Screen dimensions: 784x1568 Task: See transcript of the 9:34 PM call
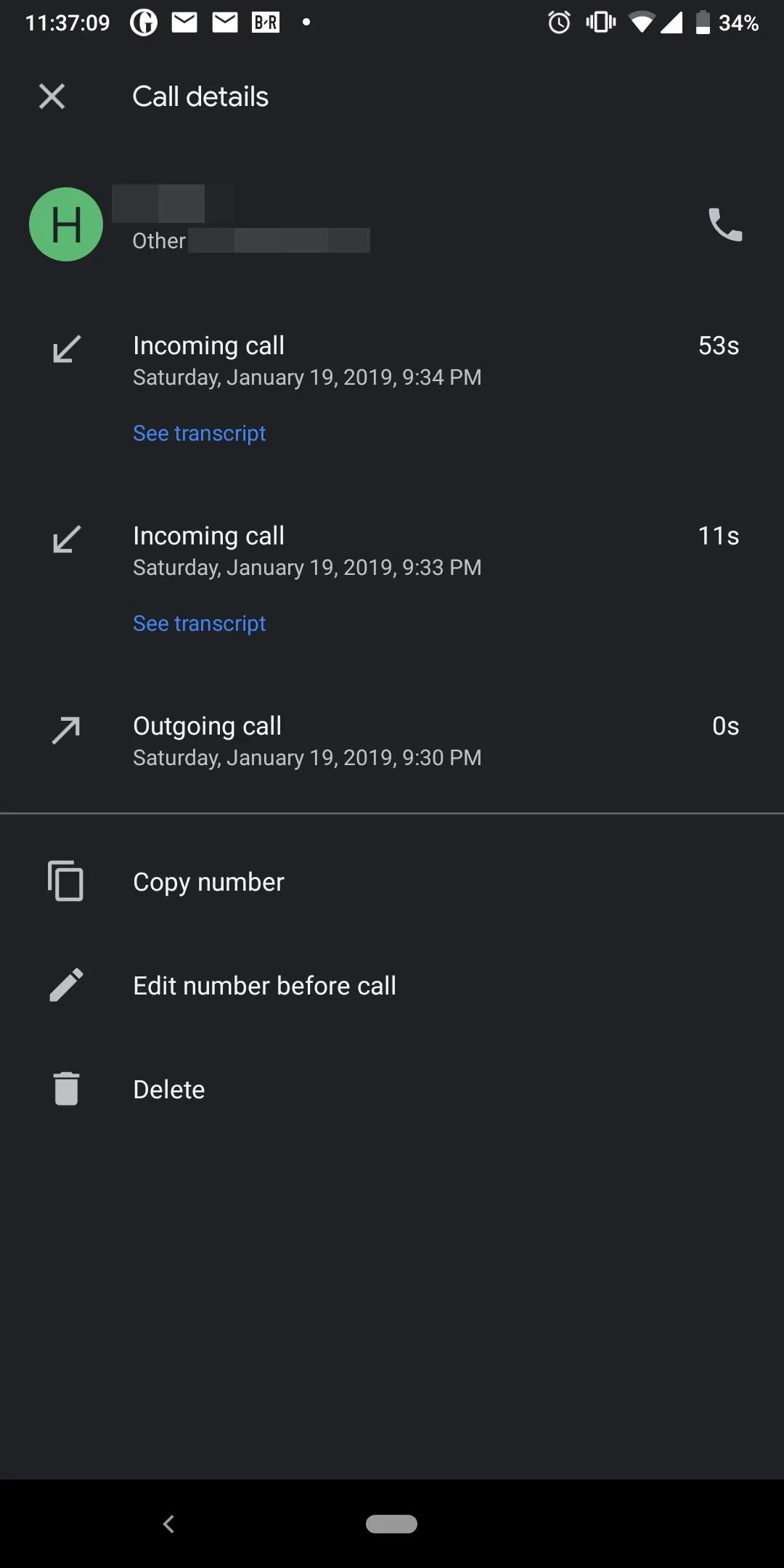(200, 433)
